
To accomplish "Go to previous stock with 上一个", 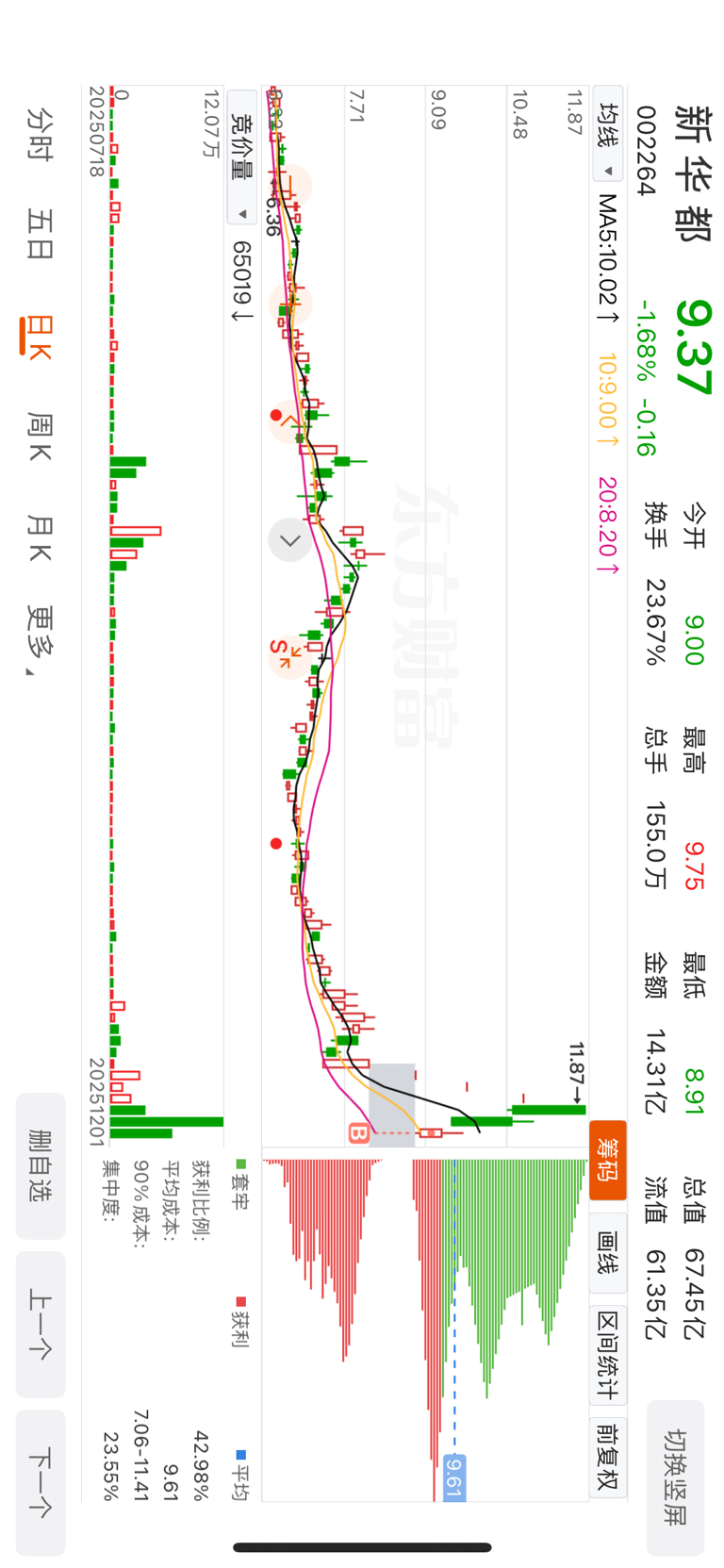I will tap(41, 1323).
